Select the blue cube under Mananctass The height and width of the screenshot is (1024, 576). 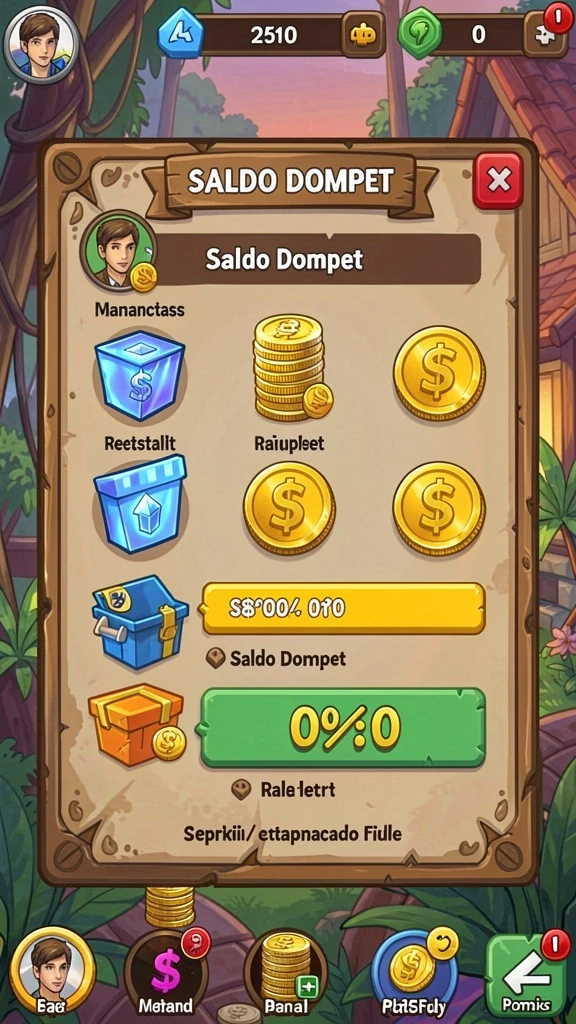(x=139, y=374)
